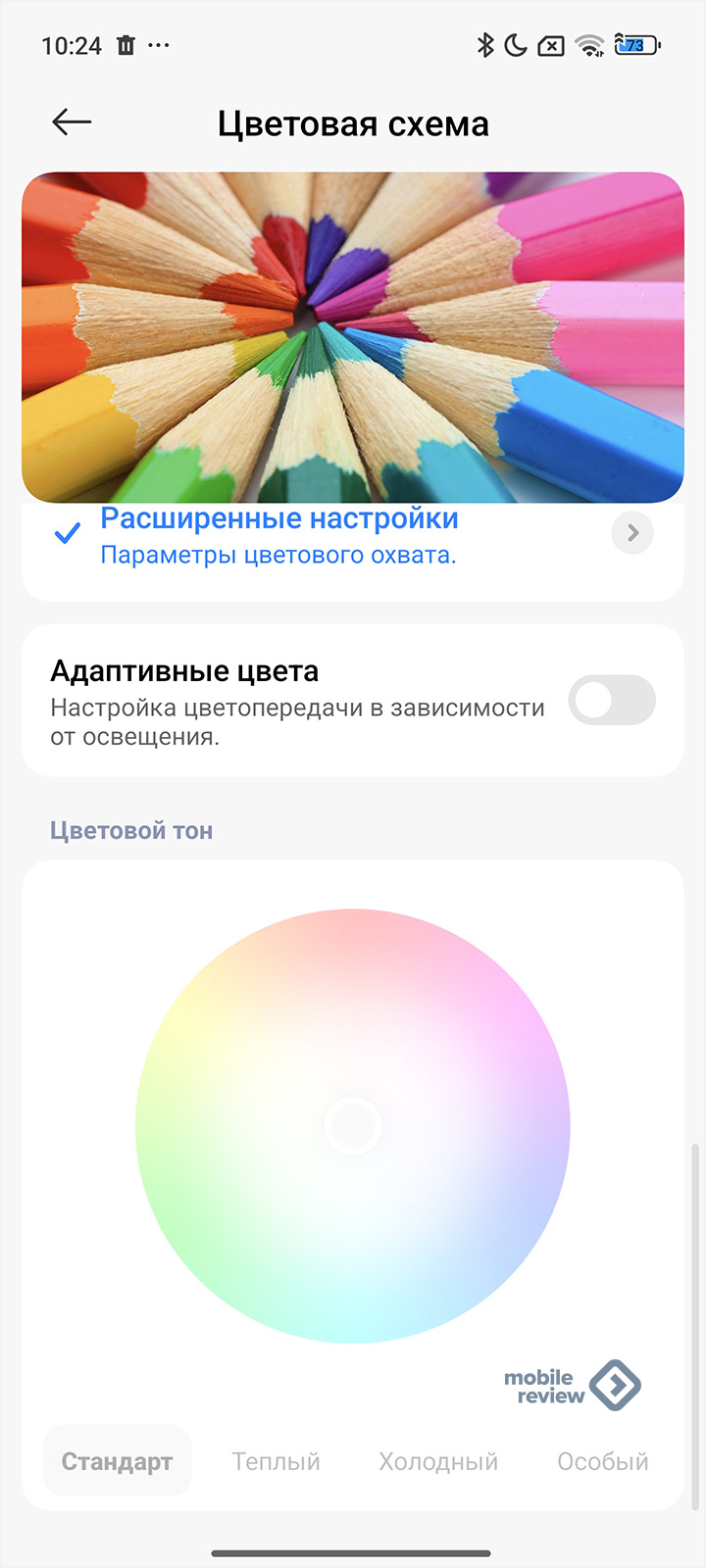Choose the Холодный color tone

tap(438, 1461)
